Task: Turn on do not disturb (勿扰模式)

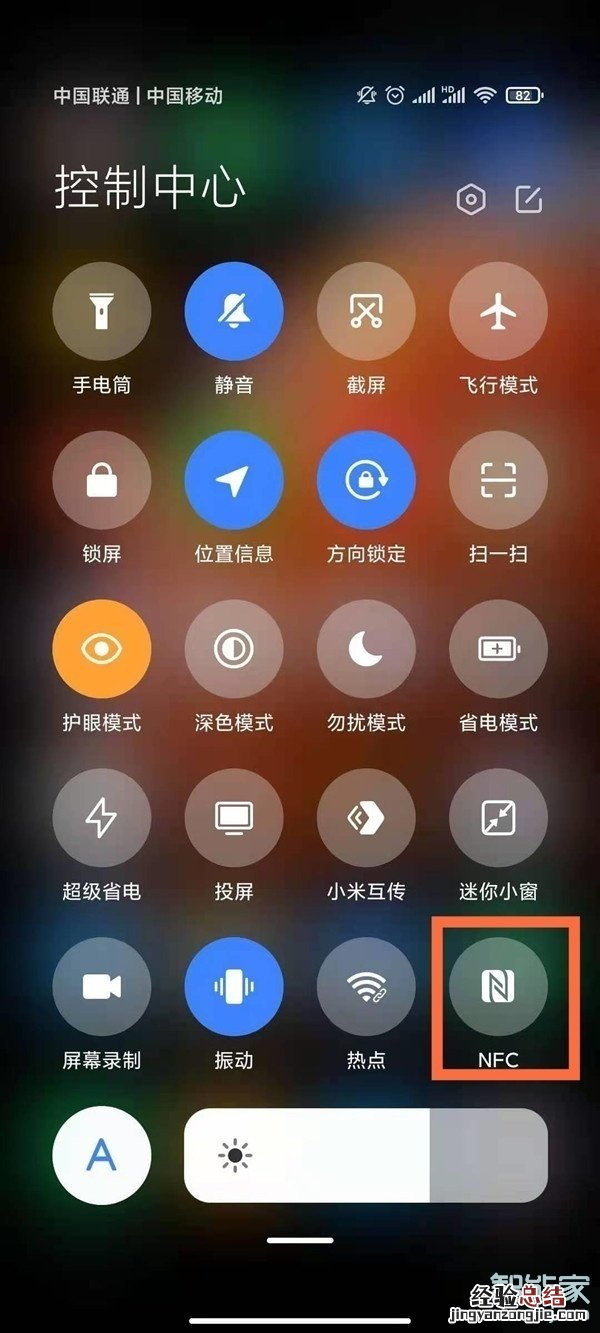Action: [x=366, y=649]
